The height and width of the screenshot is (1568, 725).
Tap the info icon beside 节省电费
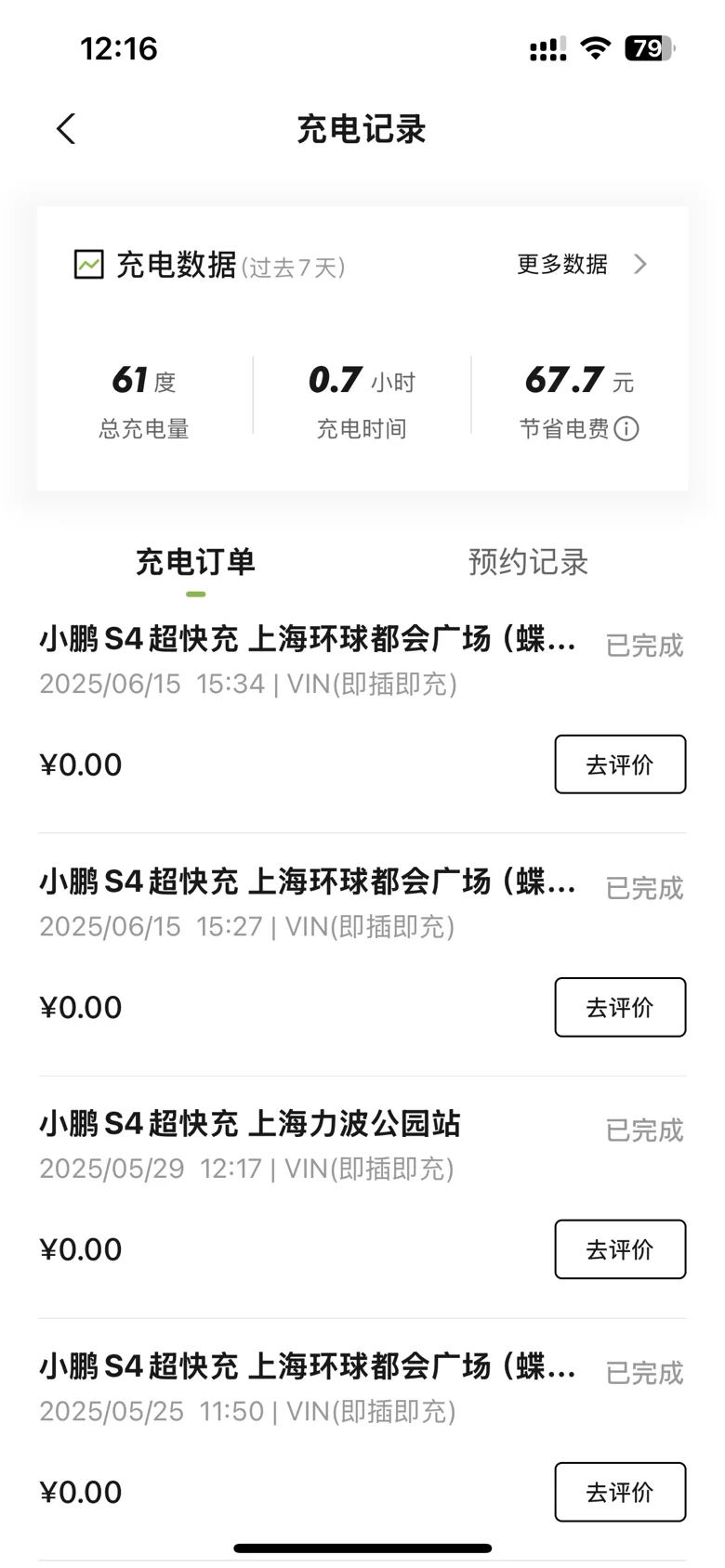(626, 429)
